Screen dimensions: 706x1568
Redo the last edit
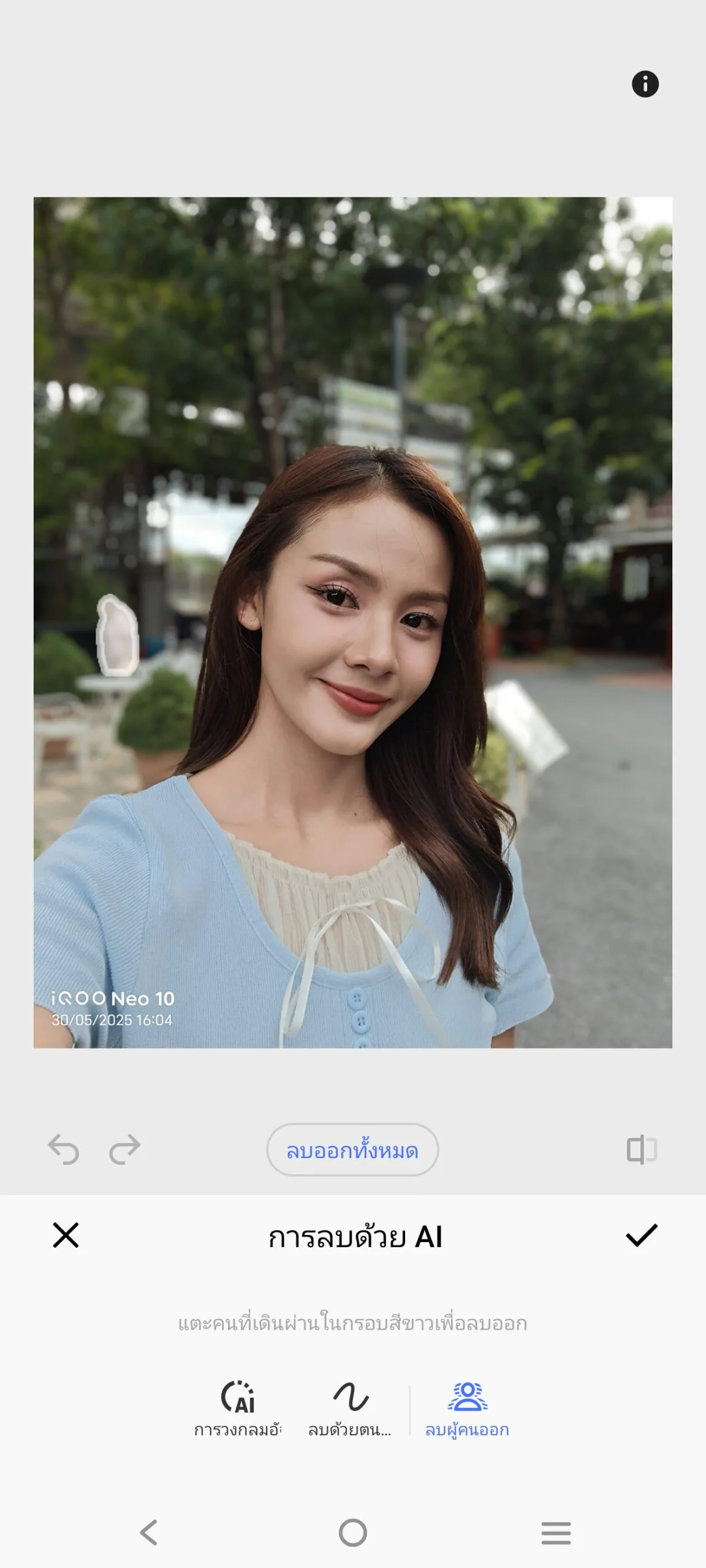pyautogui.click(x=125, y=1148)
